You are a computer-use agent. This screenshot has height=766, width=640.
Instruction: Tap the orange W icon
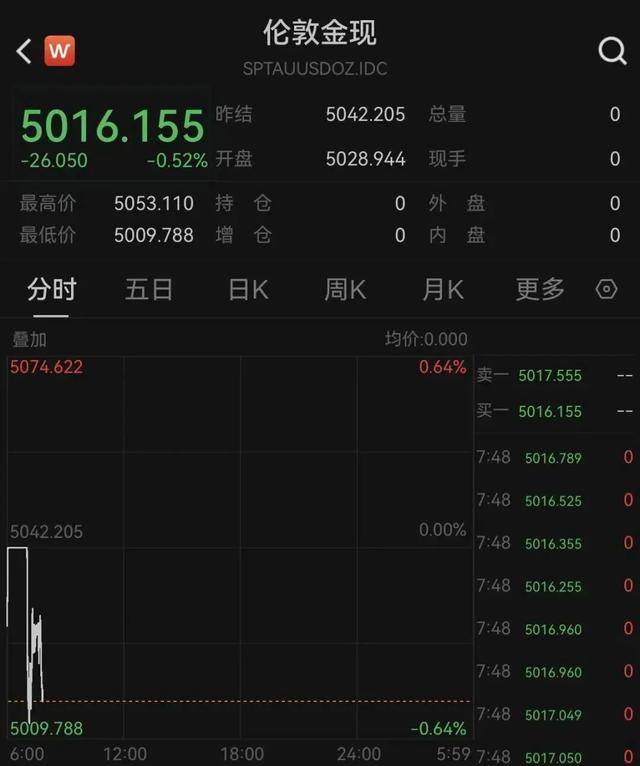pyautogui.click(x=60, y=51)
